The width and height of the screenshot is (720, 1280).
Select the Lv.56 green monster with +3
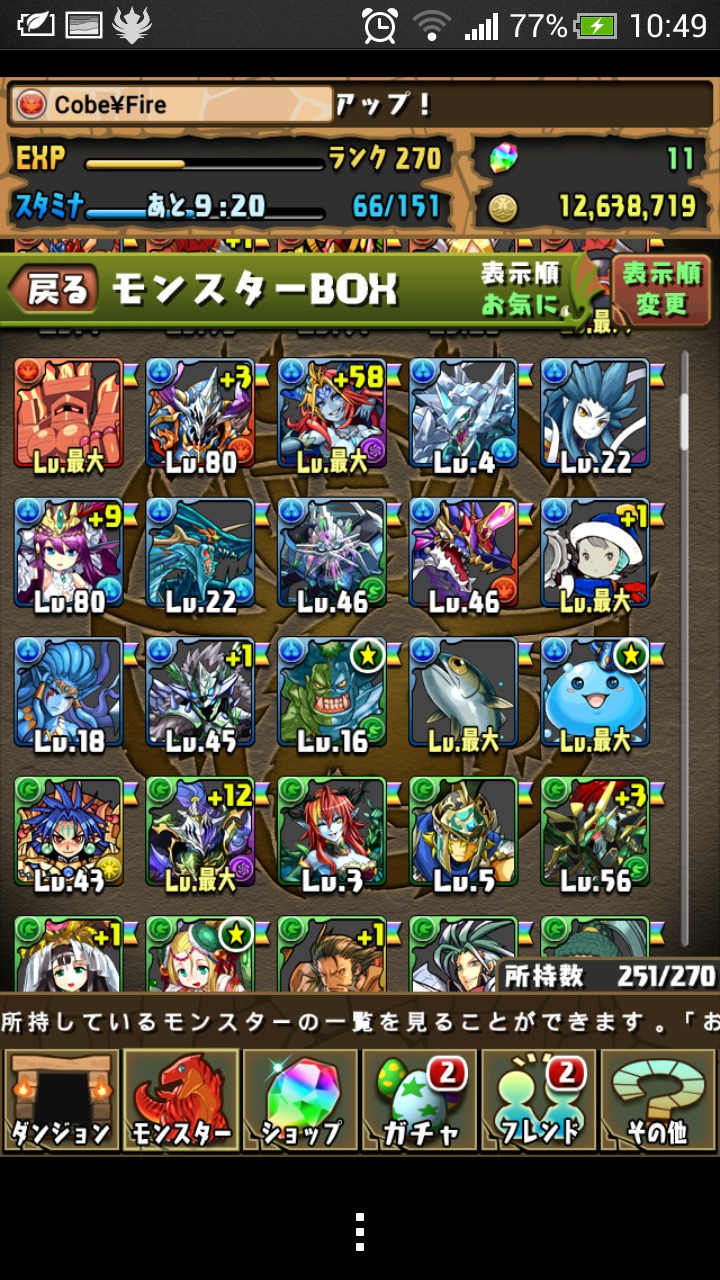[596, 833]
